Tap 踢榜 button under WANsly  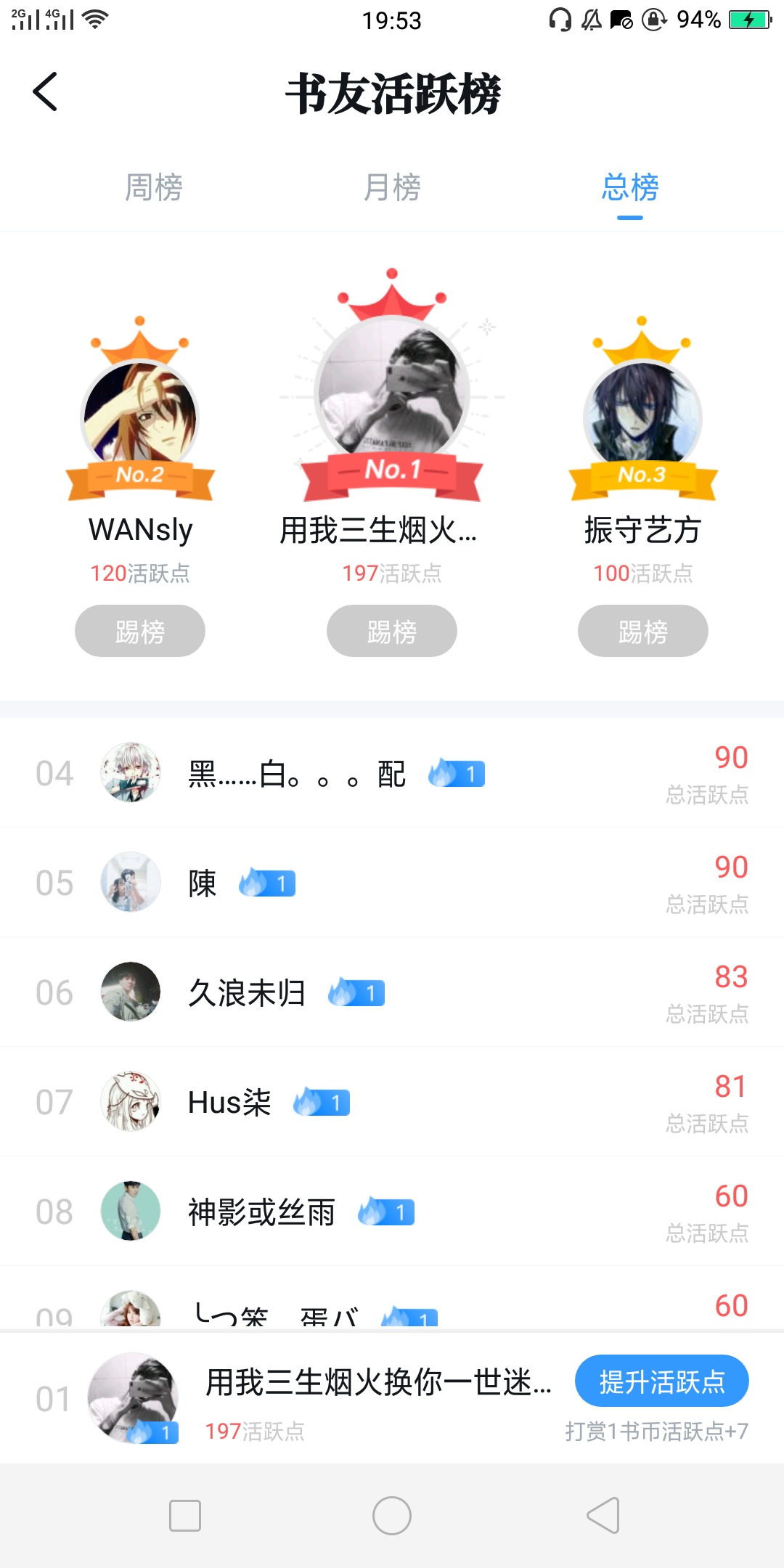click(x=140, y=631)
